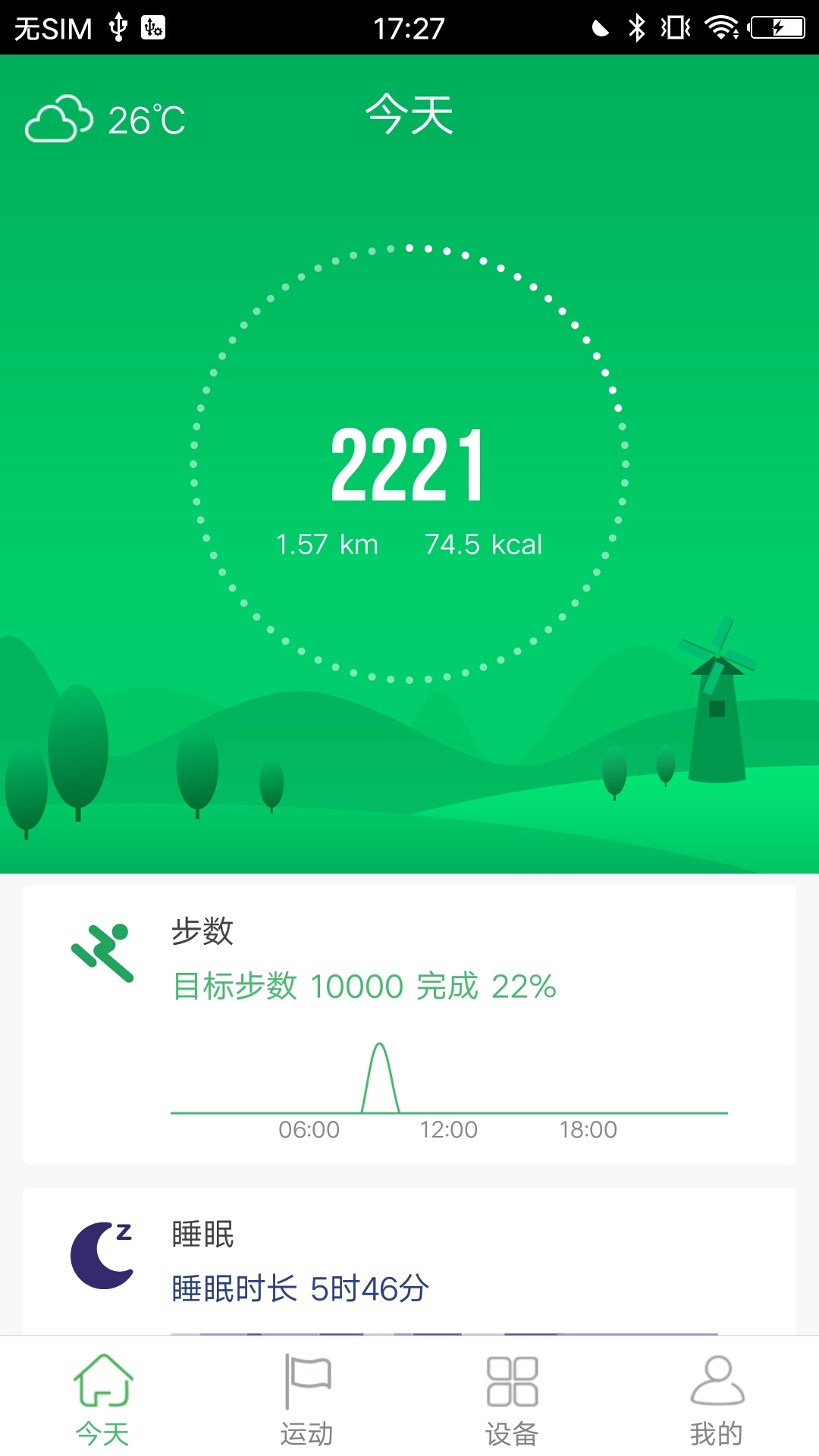Tap the crescent moon sleep icon
Image resolution: width=819 pixels, height=1456 pixels.
pos(104,1255)
